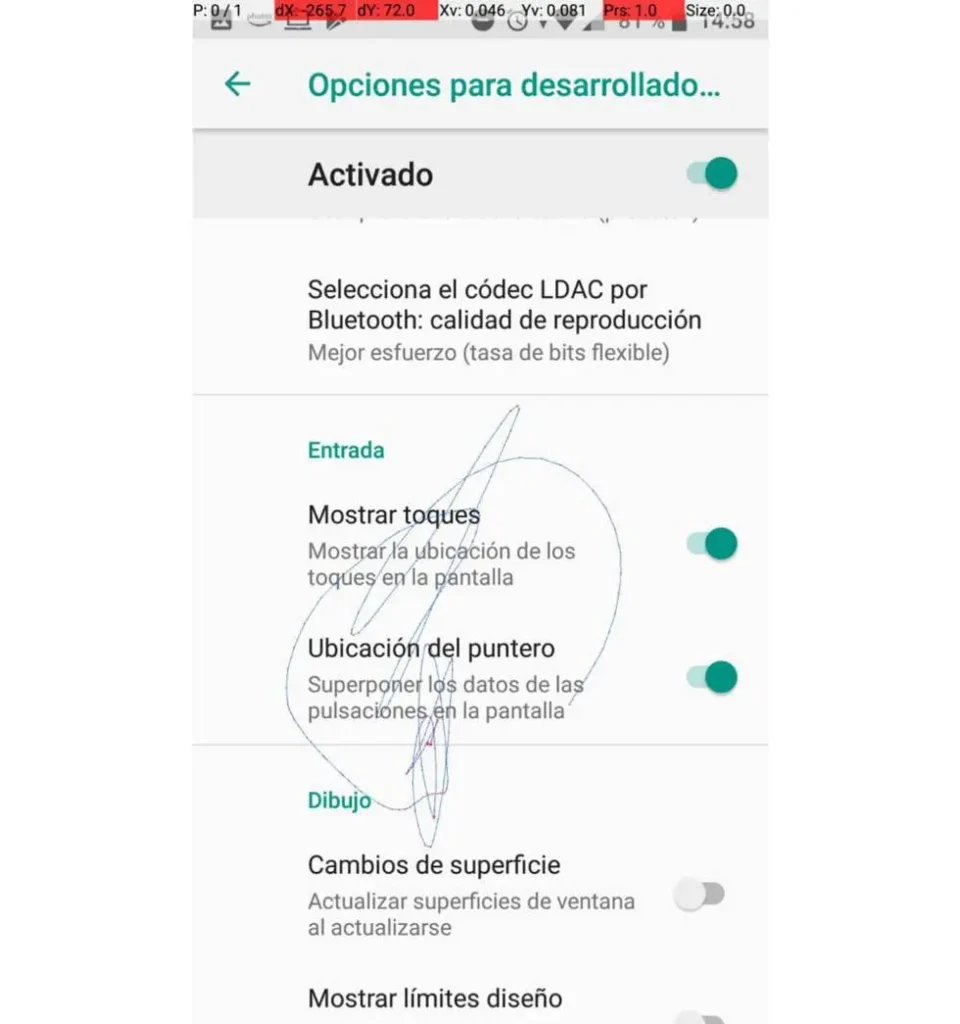Image resolution: width=960 pixels, height=1024 pixels.
Task: Turn off the Ubicación del puntero switch
Action: pyautogui.click(x=711, y=677)
